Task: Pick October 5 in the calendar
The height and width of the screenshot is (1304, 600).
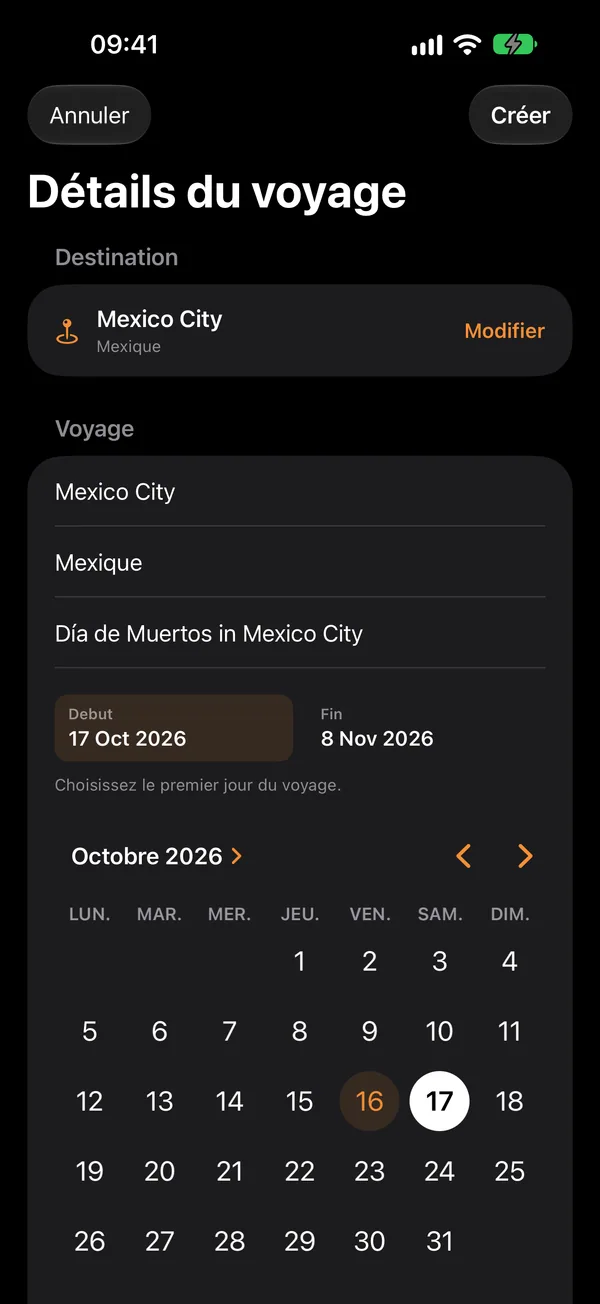Action: pyautogui.click(x=90, y=1031)
